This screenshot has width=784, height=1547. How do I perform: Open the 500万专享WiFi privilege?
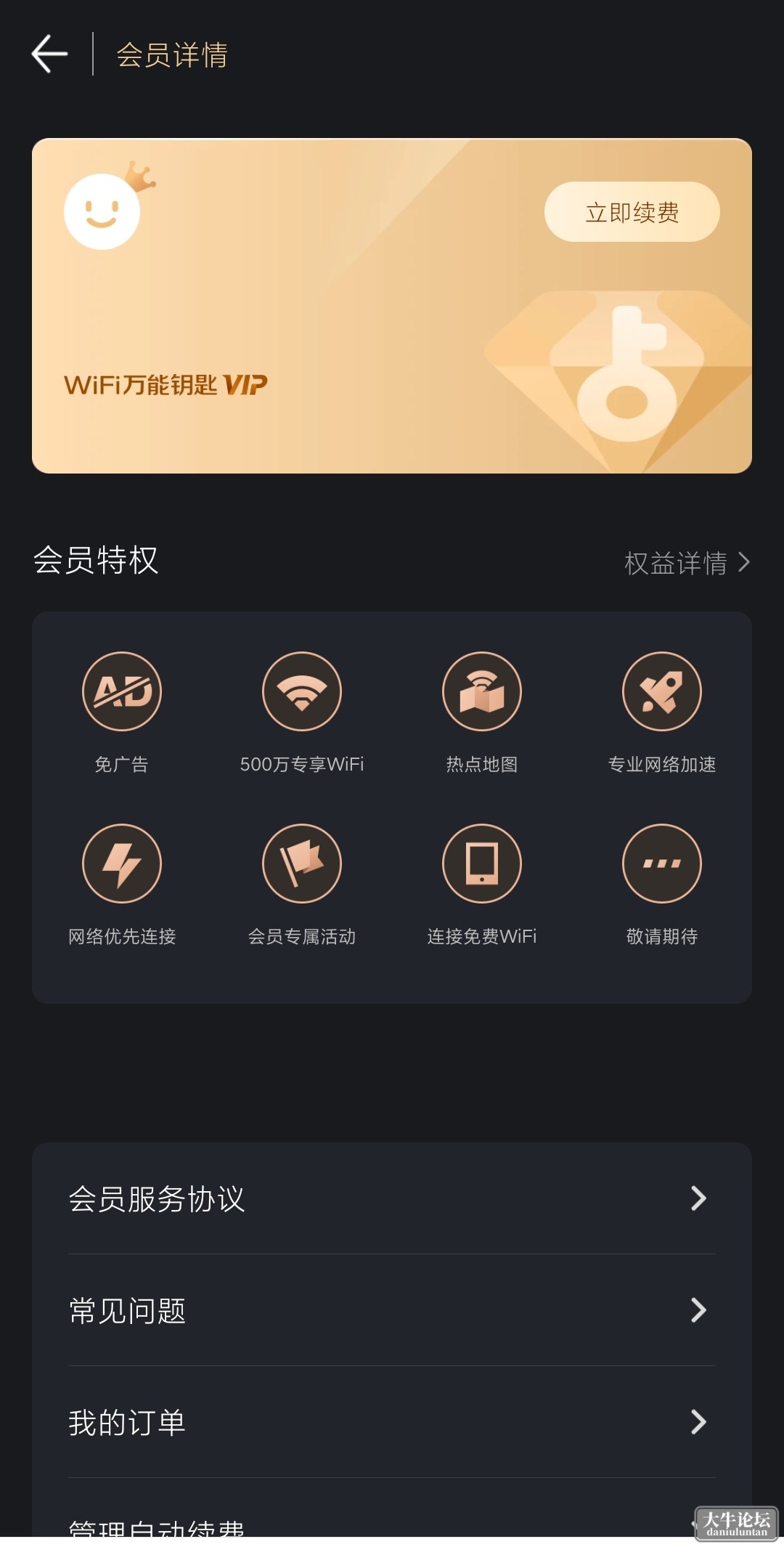click(x=302, y=691)
